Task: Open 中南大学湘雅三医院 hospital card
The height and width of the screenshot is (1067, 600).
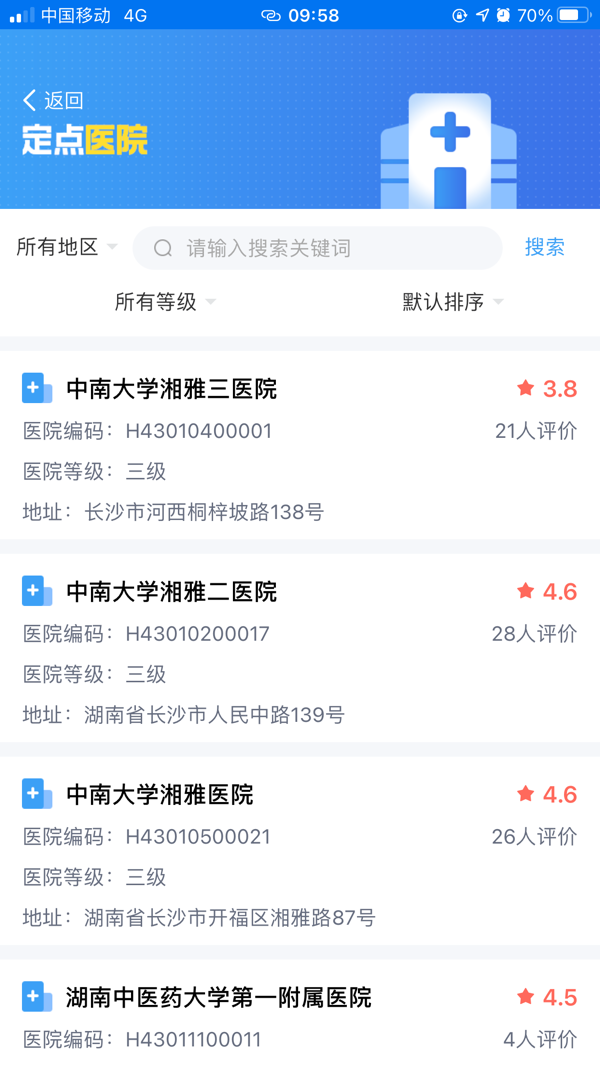Action: 300,445
